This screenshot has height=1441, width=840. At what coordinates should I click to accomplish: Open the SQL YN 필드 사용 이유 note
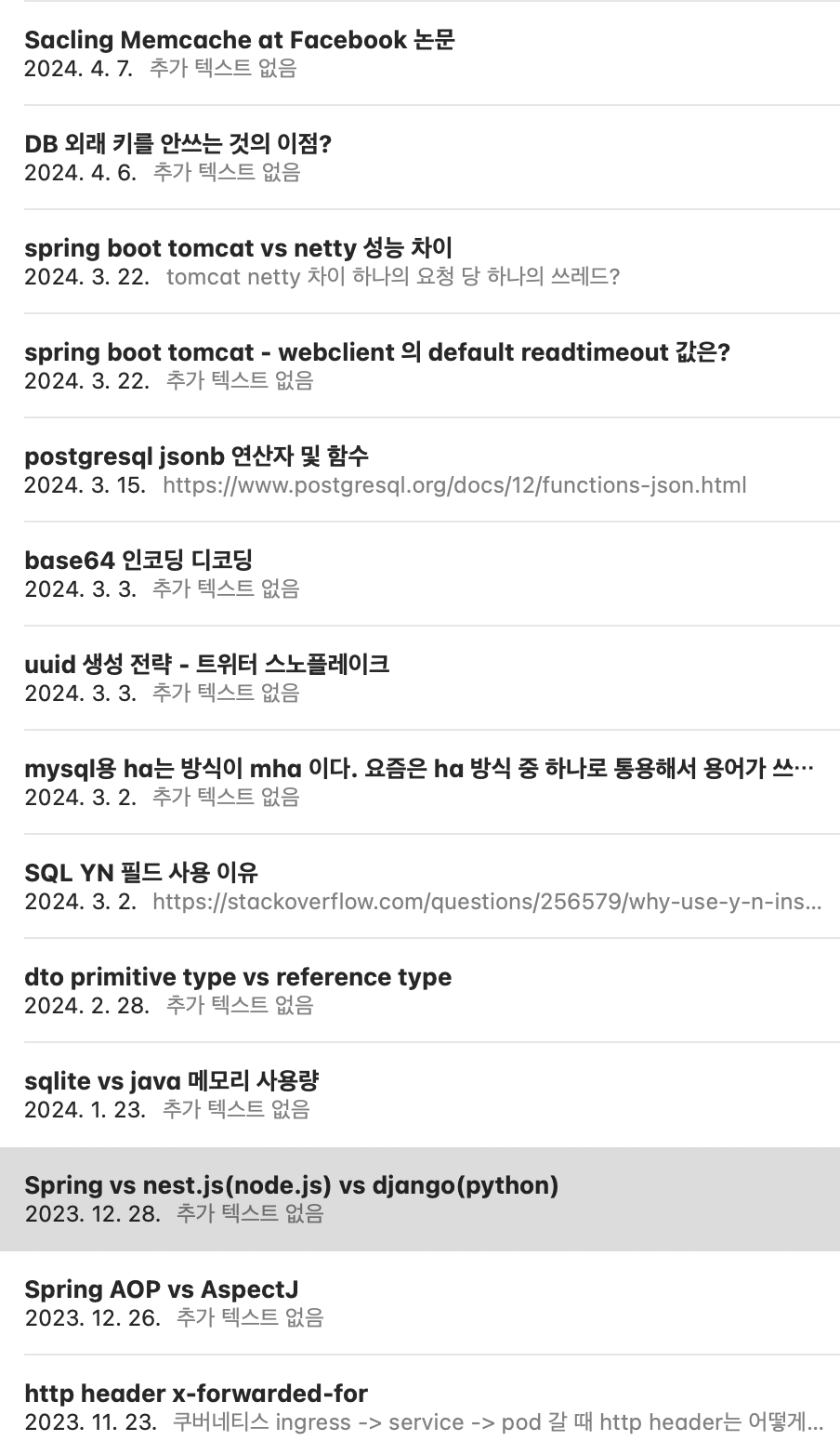point(420,886)
